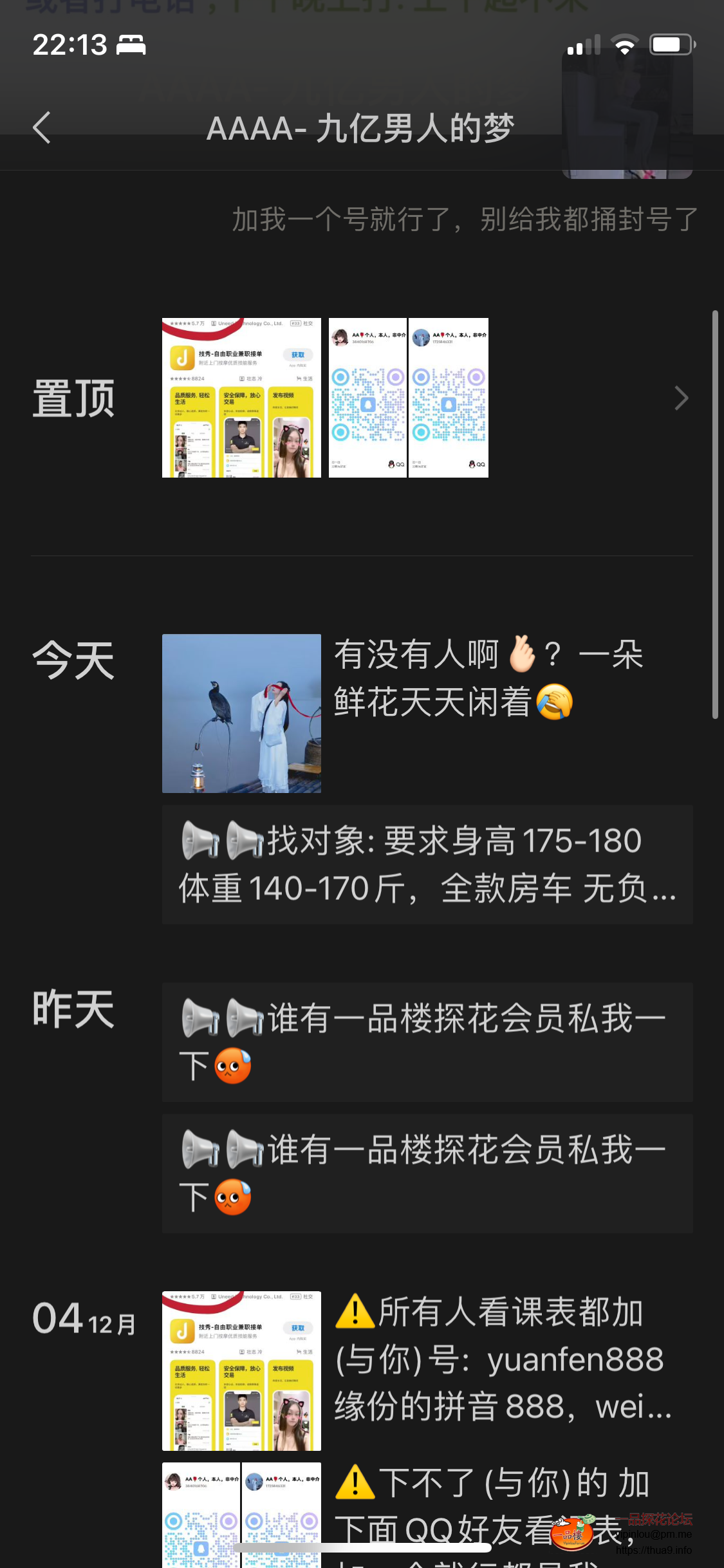The image size is (724, 1568).
Task: Open today's photo of woman in white dress
Action: 241,713
